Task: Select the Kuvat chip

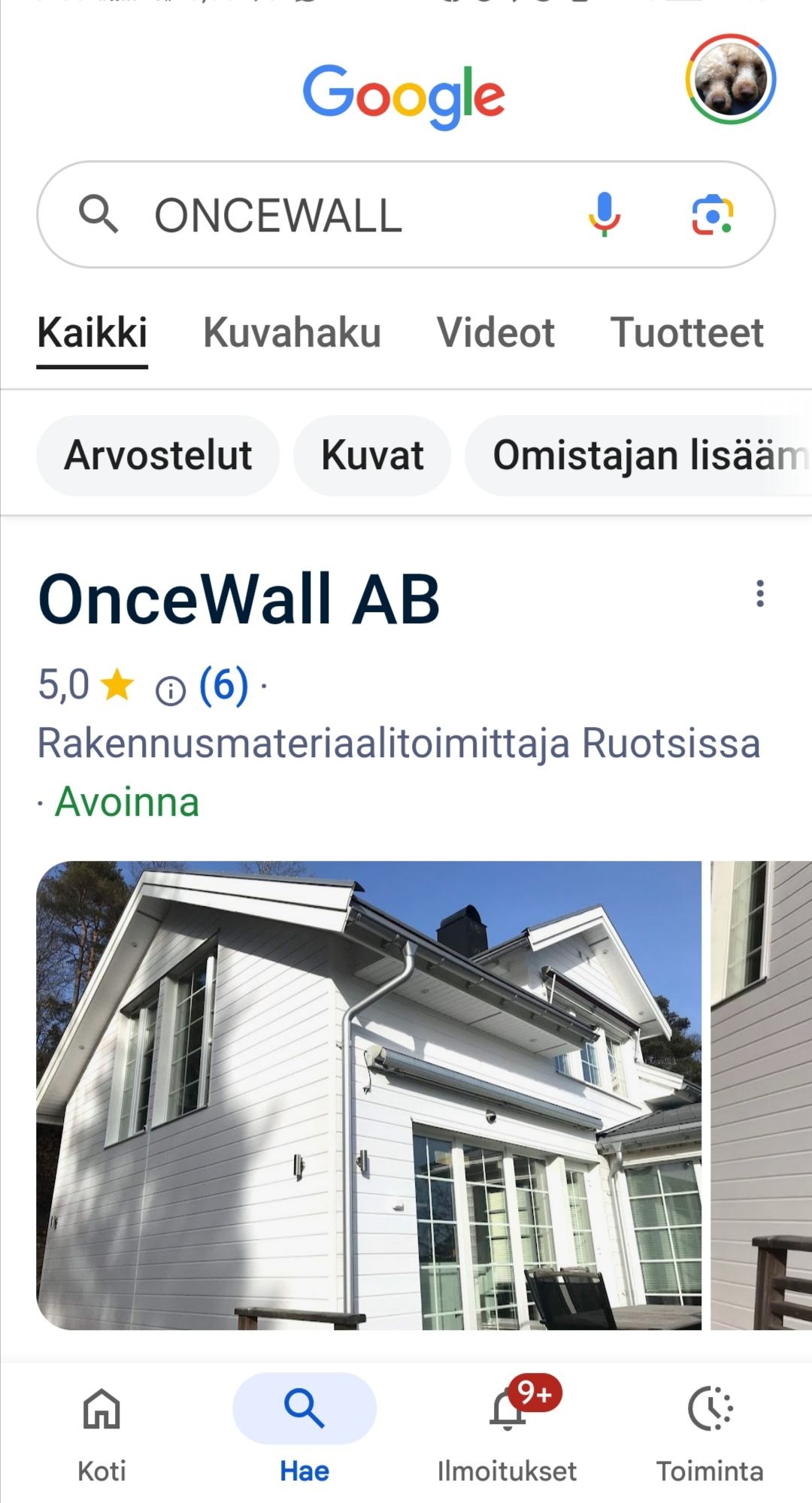Action: click(x=372, y=455)
